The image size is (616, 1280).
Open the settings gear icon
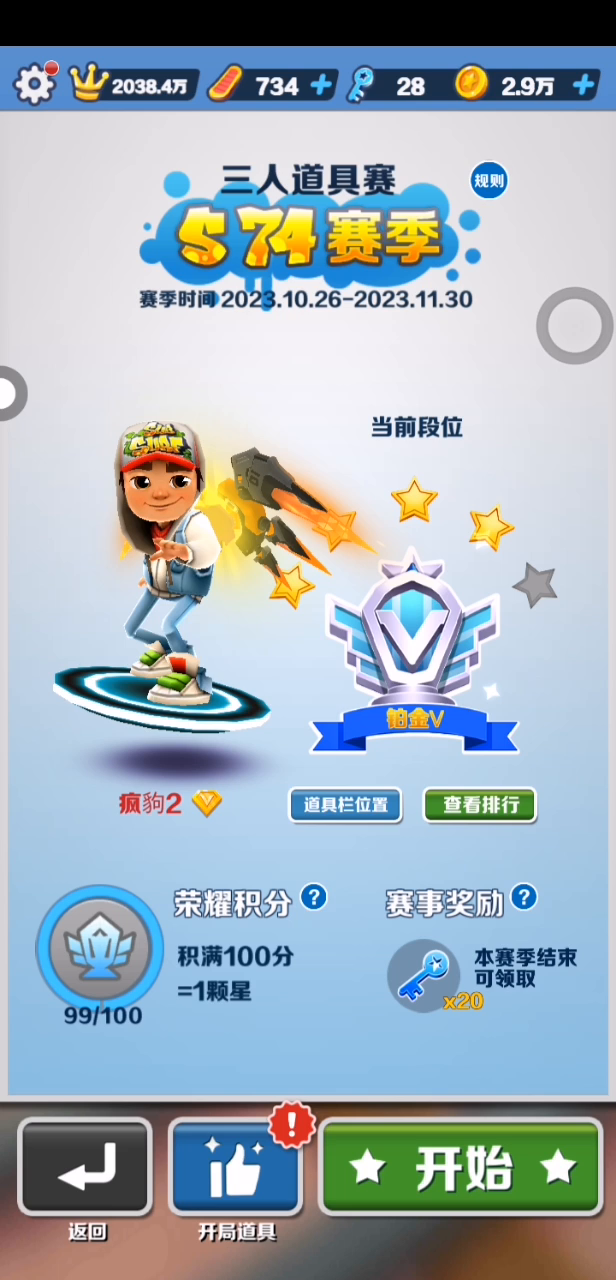35,85
